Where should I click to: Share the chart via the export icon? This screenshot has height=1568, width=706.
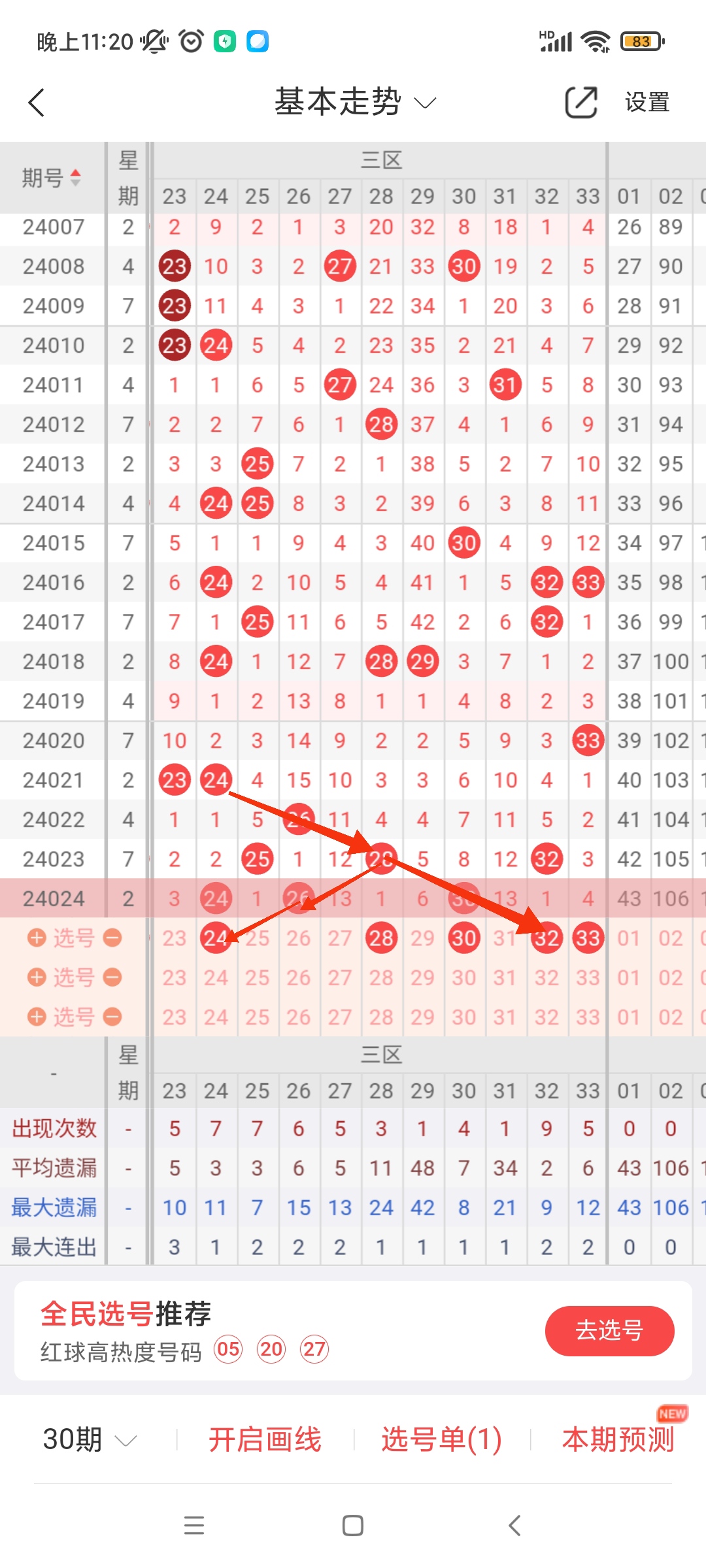(581, 102)
